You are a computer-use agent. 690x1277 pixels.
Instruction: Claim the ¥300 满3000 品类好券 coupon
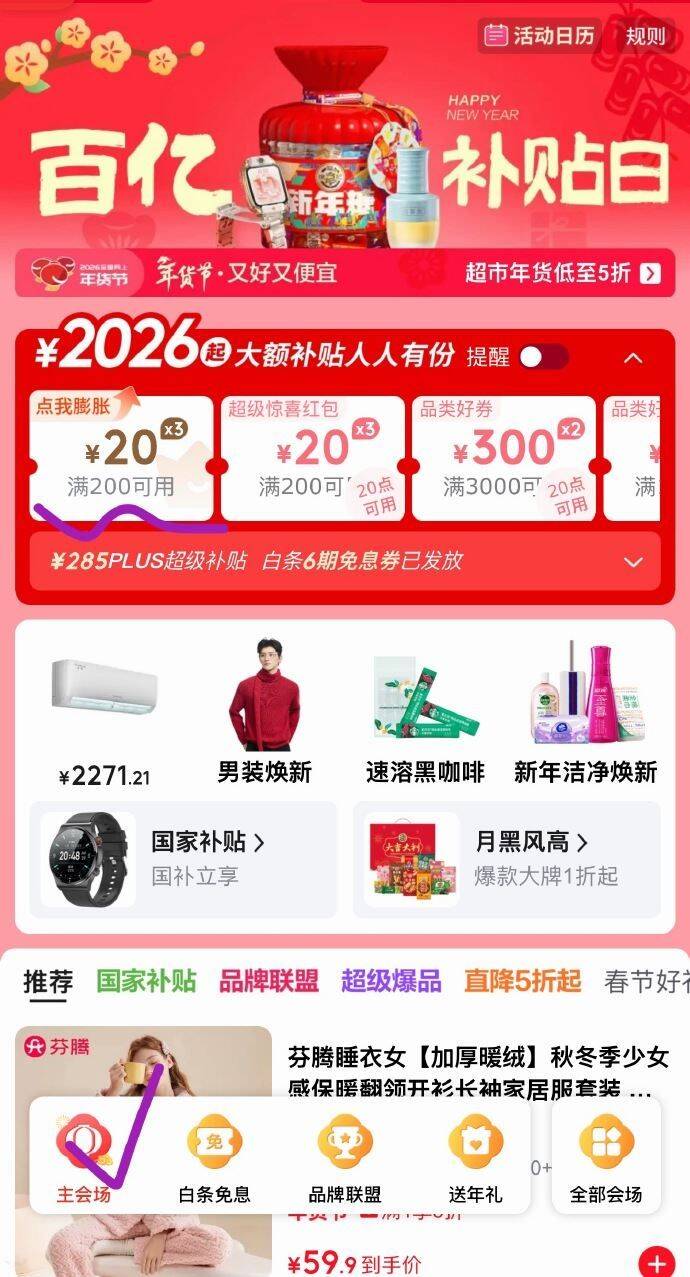503,457
